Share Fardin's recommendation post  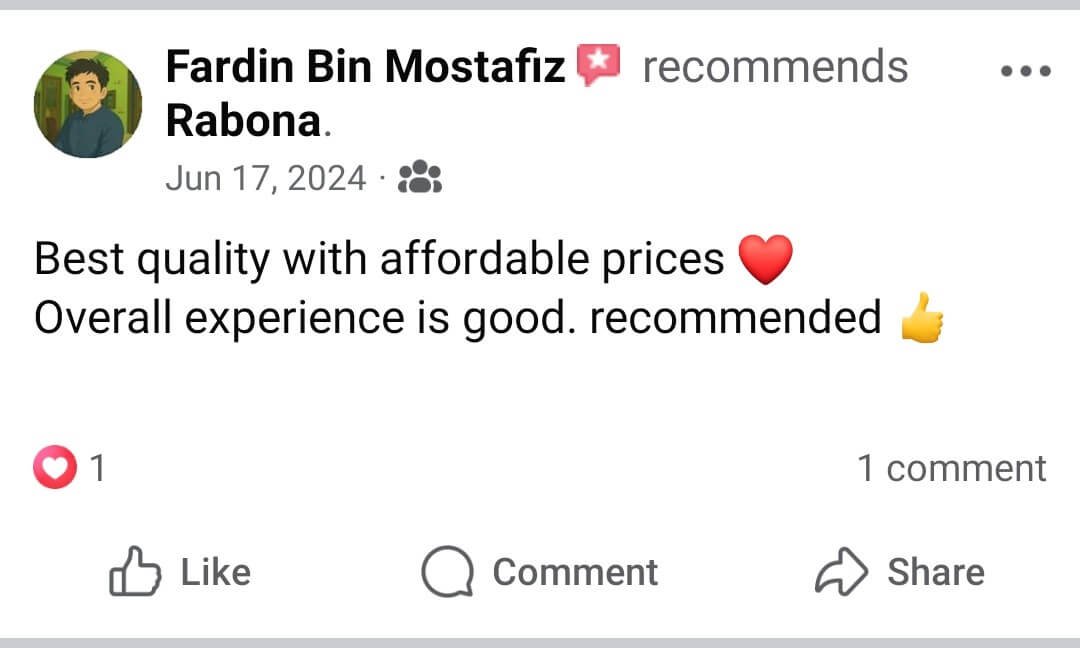pos(900,572)
